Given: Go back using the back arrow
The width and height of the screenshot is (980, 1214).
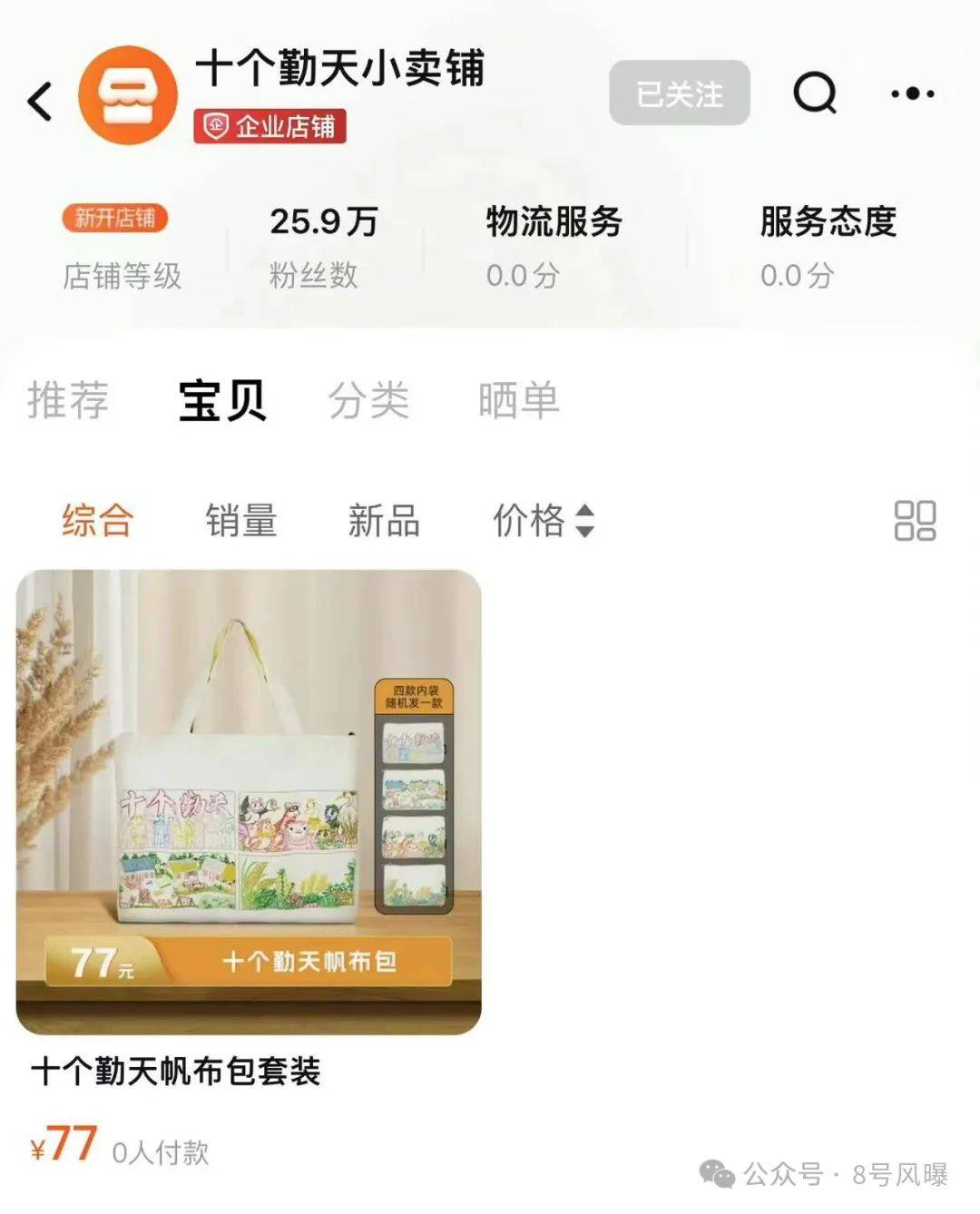Looking at the screenshot, I should [40, 100].
